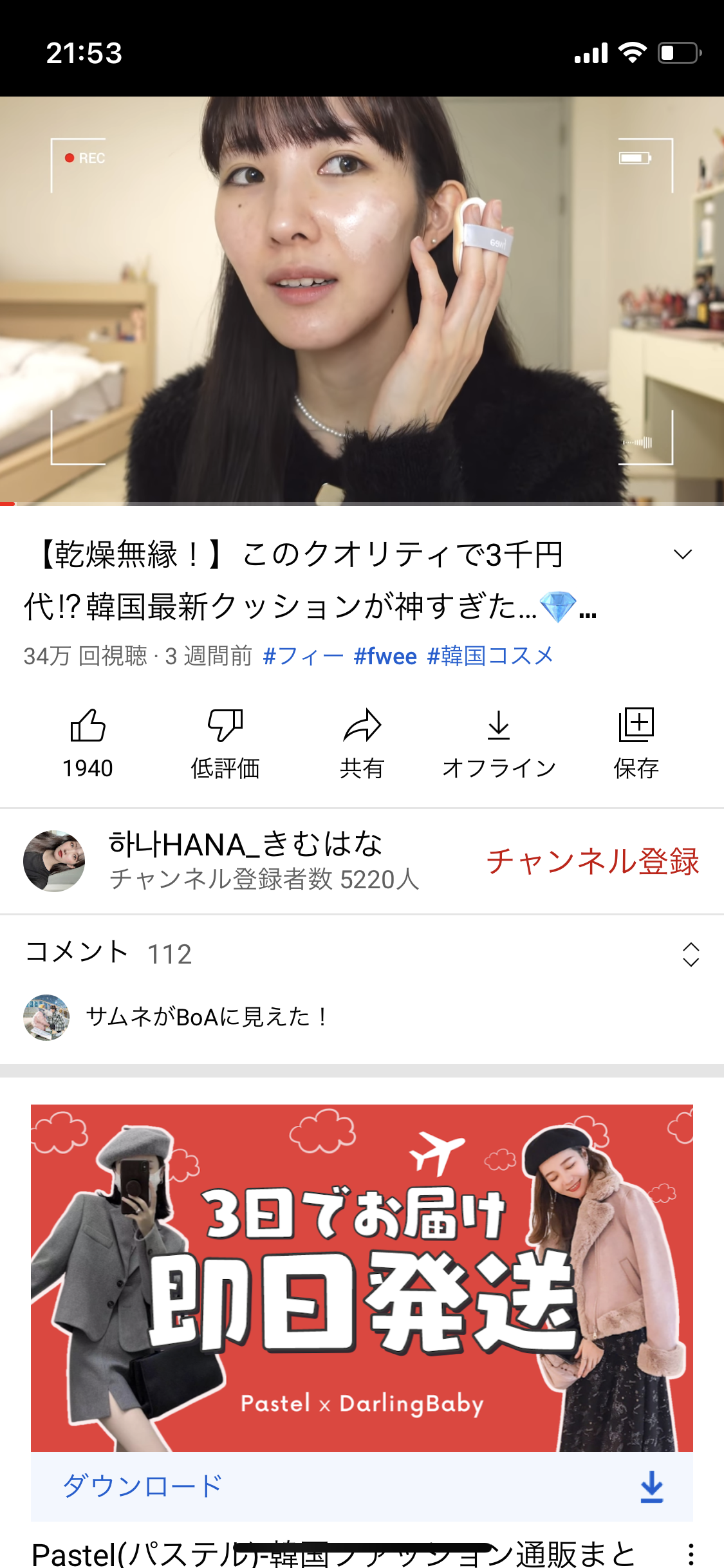Open the #fwee hashtag
The width and height of the screenshot is (724, 1568).
(385, 656)
